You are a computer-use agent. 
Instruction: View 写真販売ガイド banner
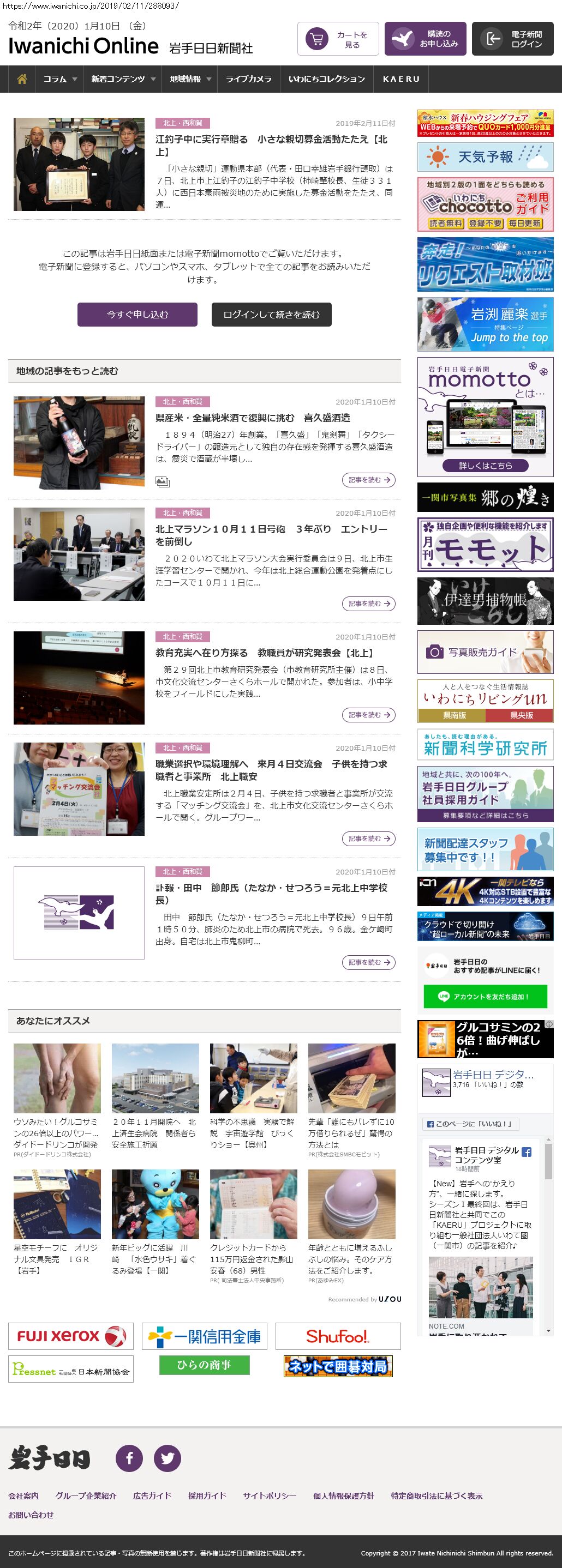[x=485, y=652]
